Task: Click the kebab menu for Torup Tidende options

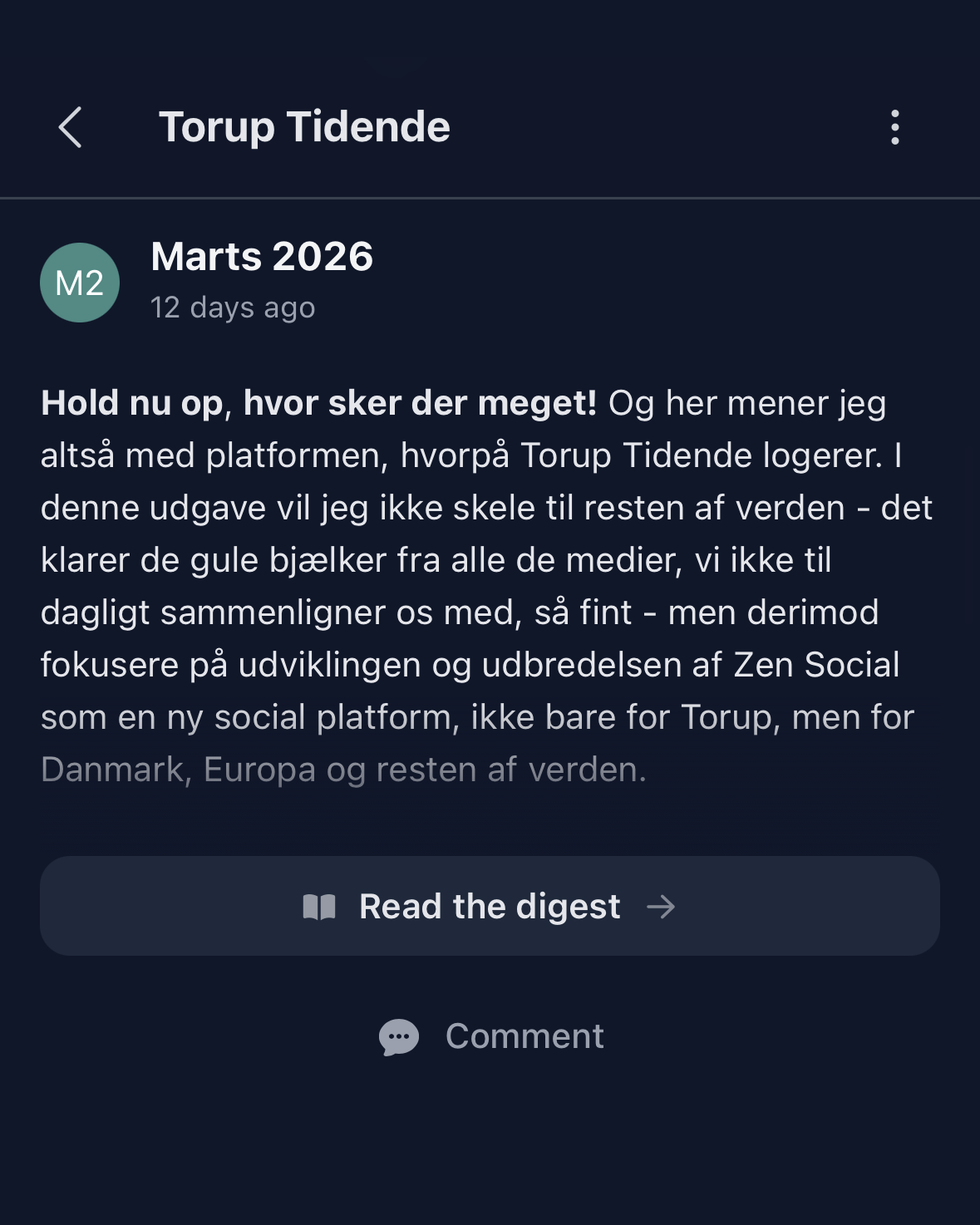Action: (894, 127)
